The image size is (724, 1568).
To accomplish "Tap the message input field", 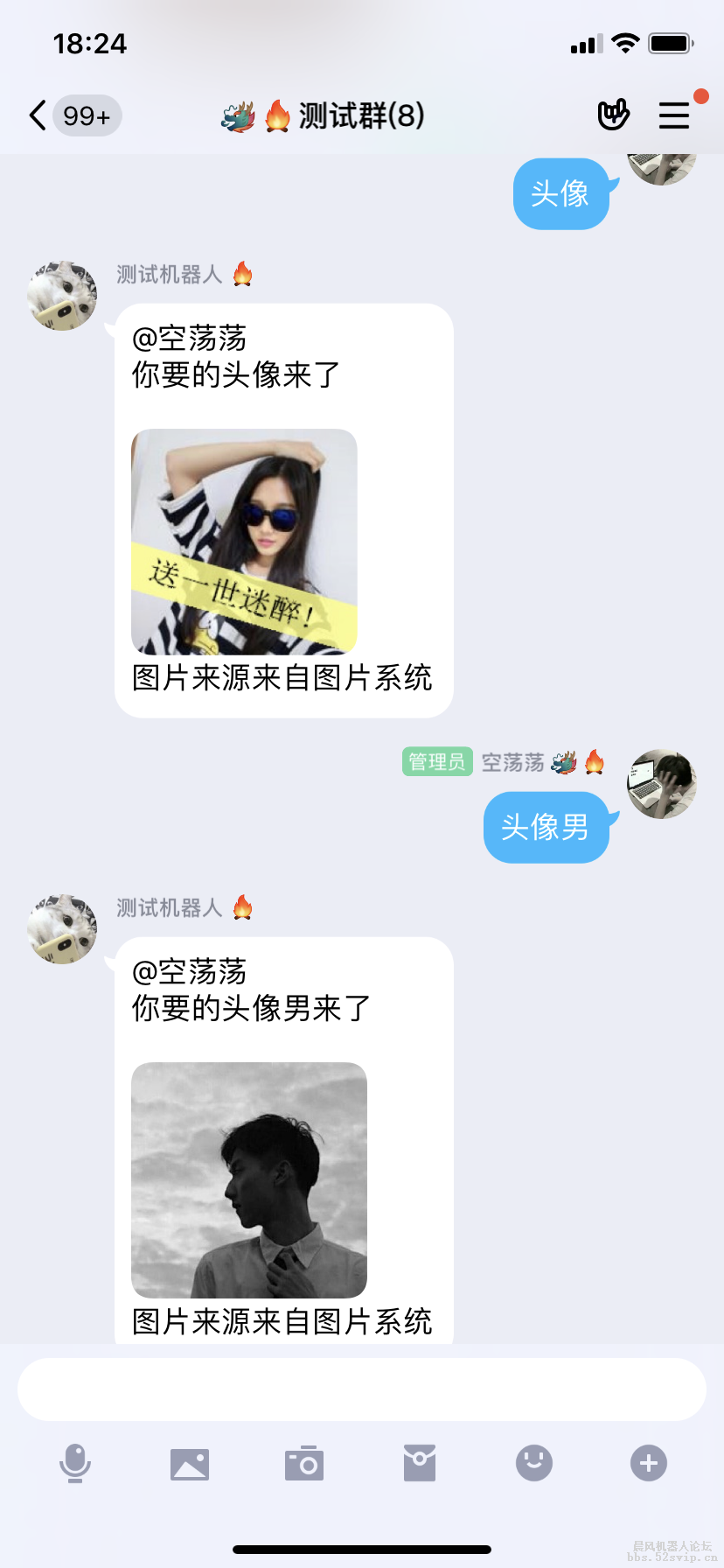I will point(362,1389).
